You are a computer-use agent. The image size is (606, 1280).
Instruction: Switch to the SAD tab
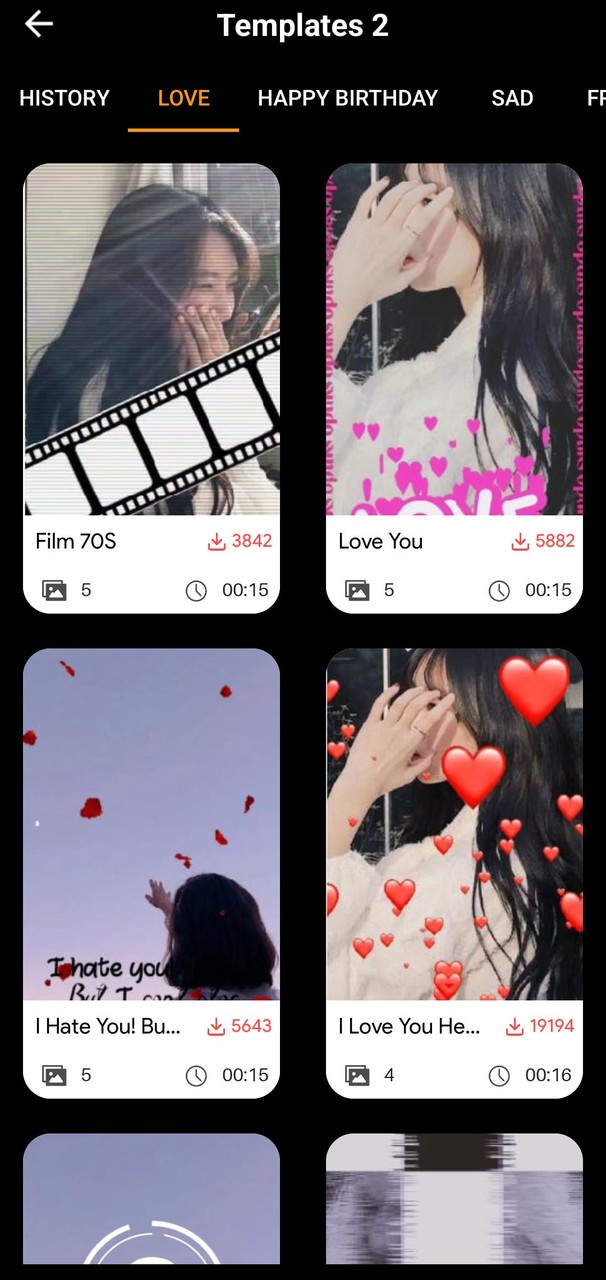pos(512,98)
